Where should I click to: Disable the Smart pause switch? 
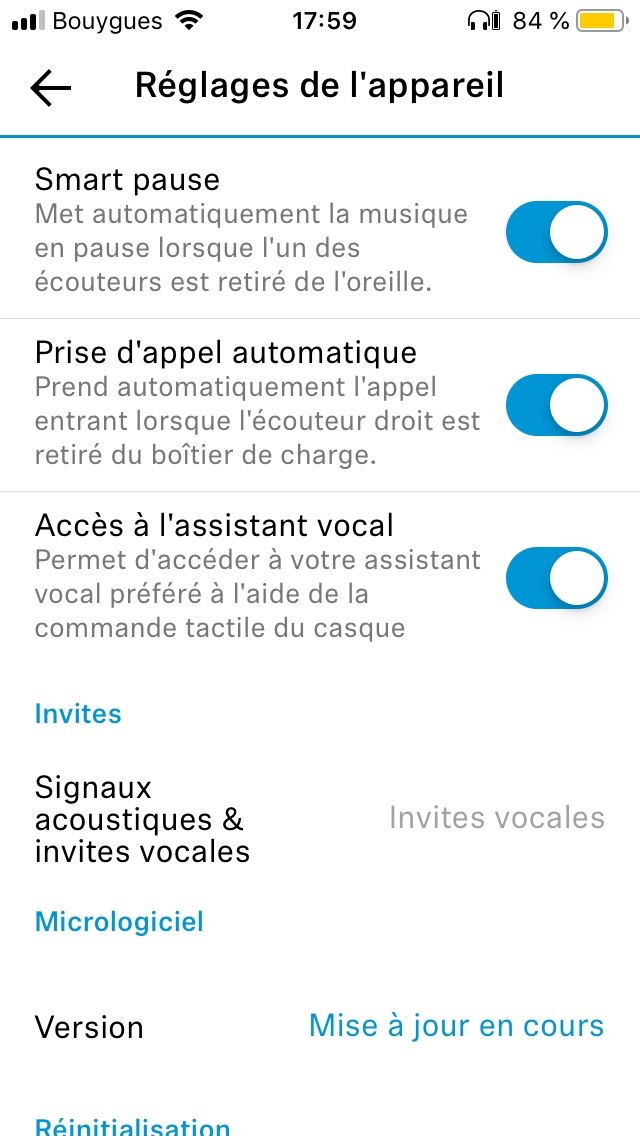pyautogui.click(x=556, y=232)
